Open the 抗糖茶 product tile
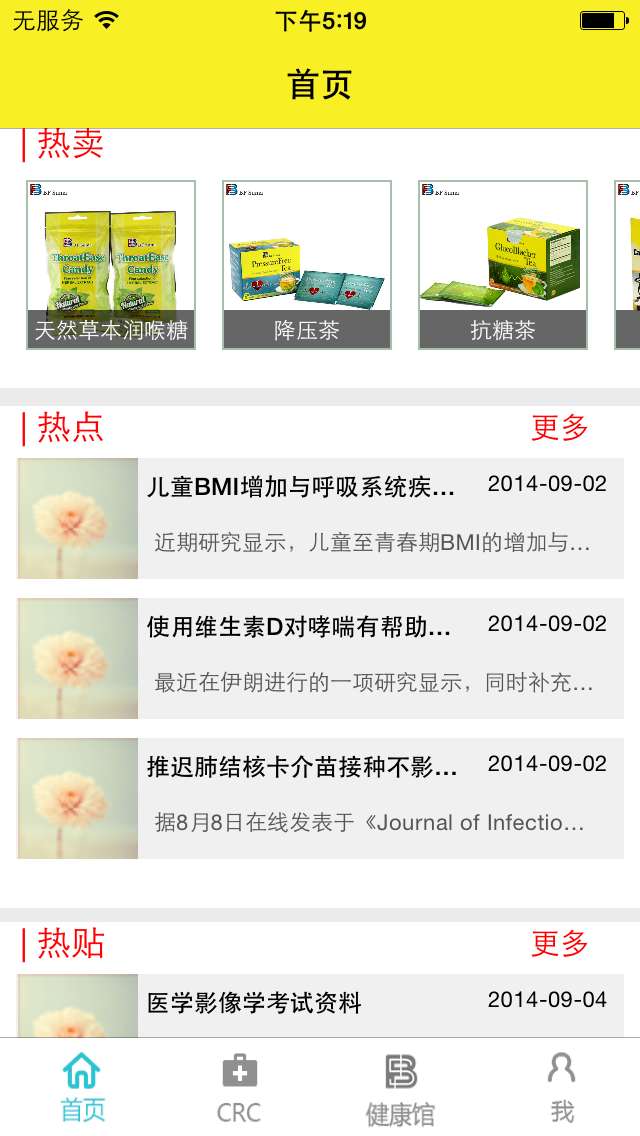Screen dimensions: 640x1136 503,265
